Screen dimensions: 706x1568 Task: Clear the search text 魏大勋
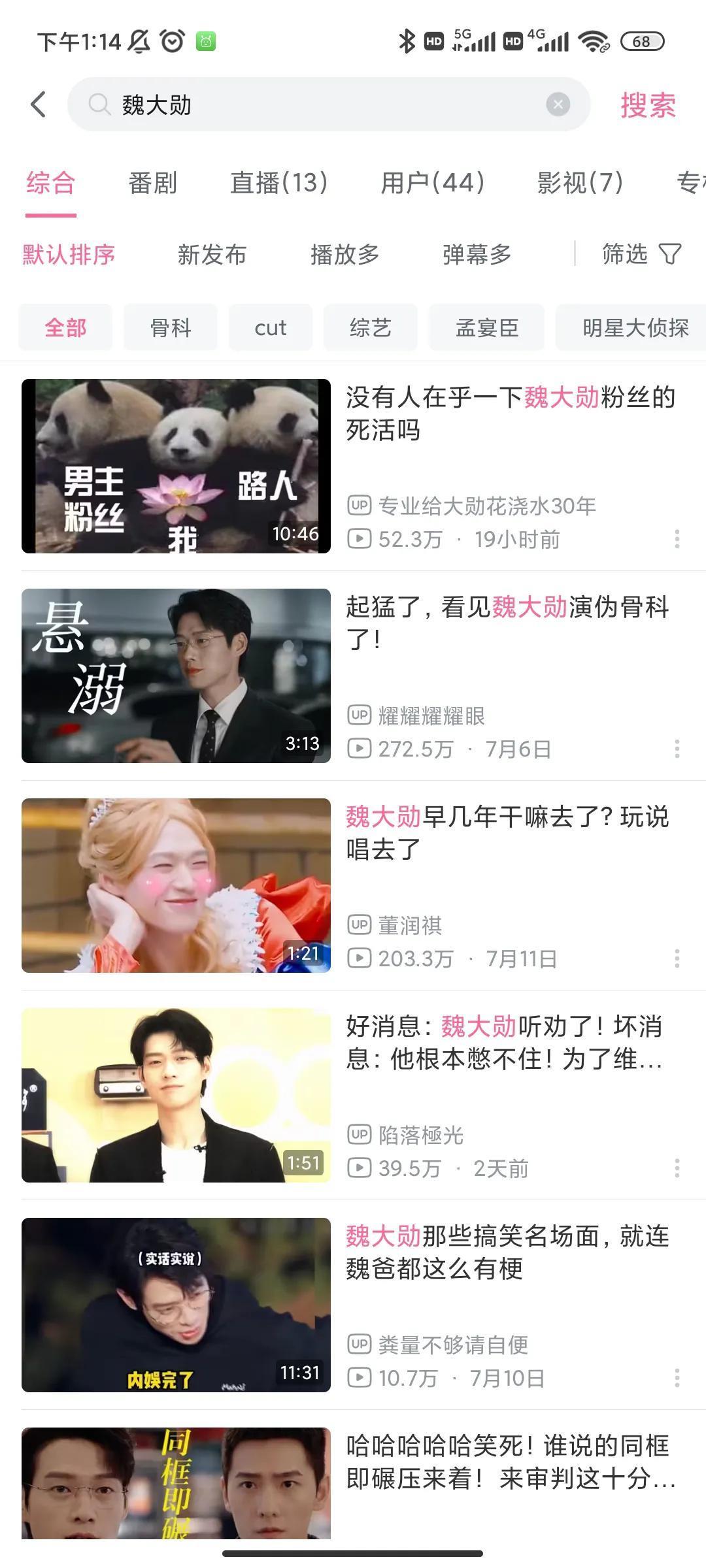(558, 105)
